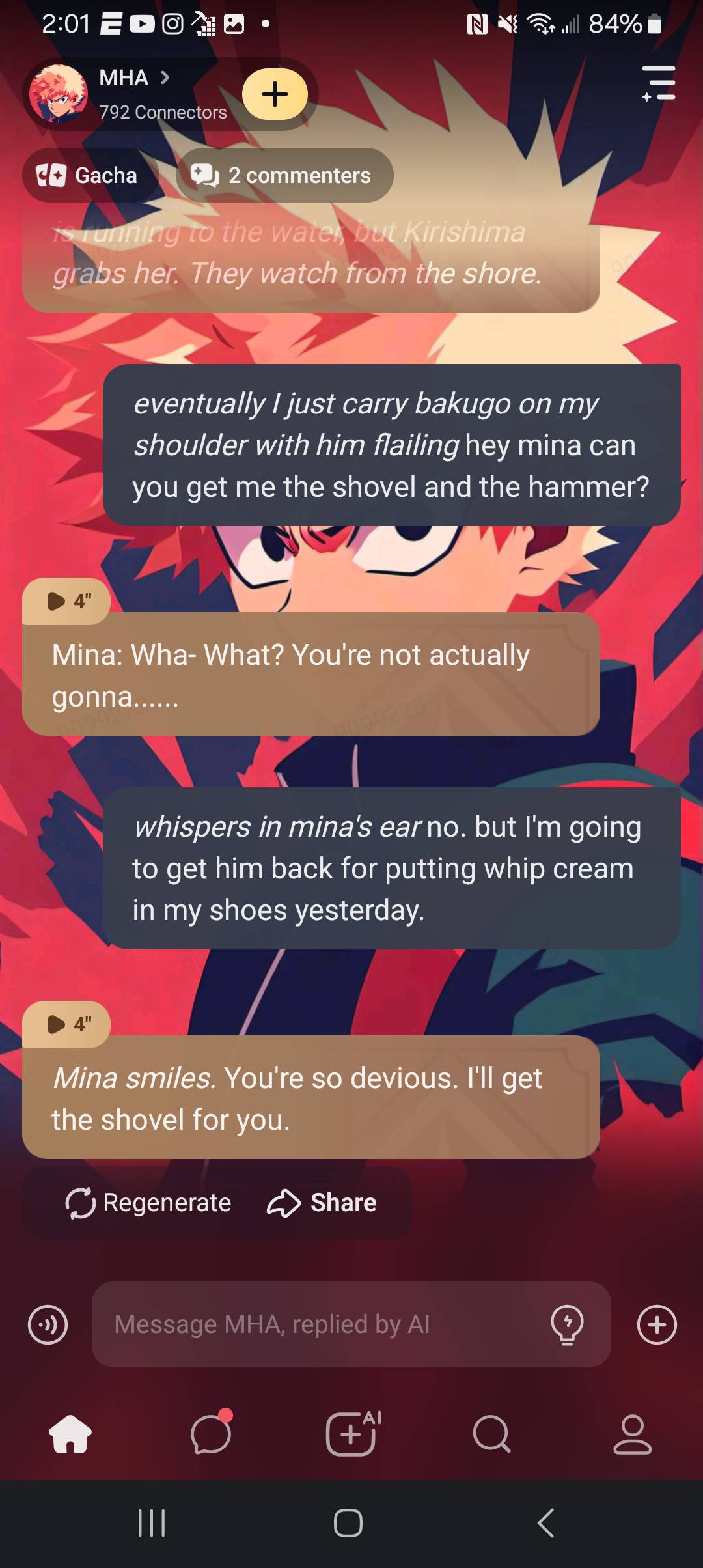Viewport: 703px width, 1568px height.
Task: View the 2 commenters
Action: click(x=284, y=175)
